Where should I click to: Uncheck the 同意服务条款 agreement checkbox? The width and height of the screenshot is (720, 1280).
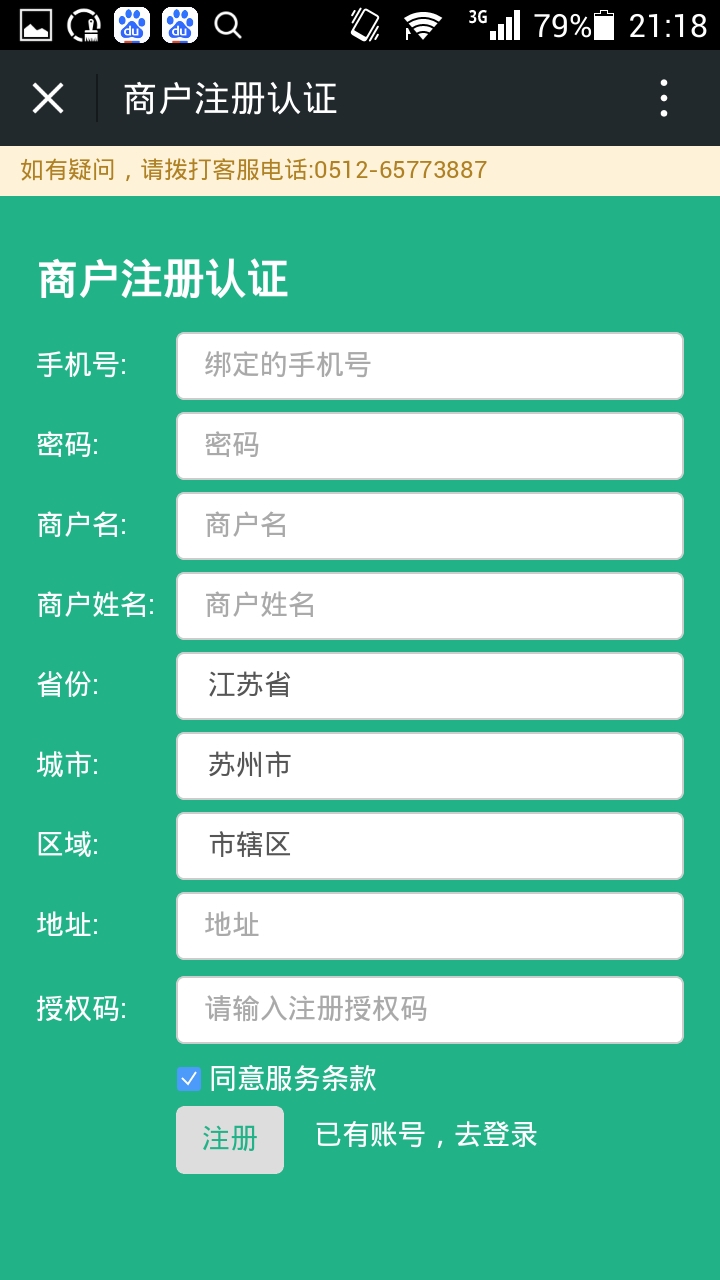click(x=189, y=1078)
